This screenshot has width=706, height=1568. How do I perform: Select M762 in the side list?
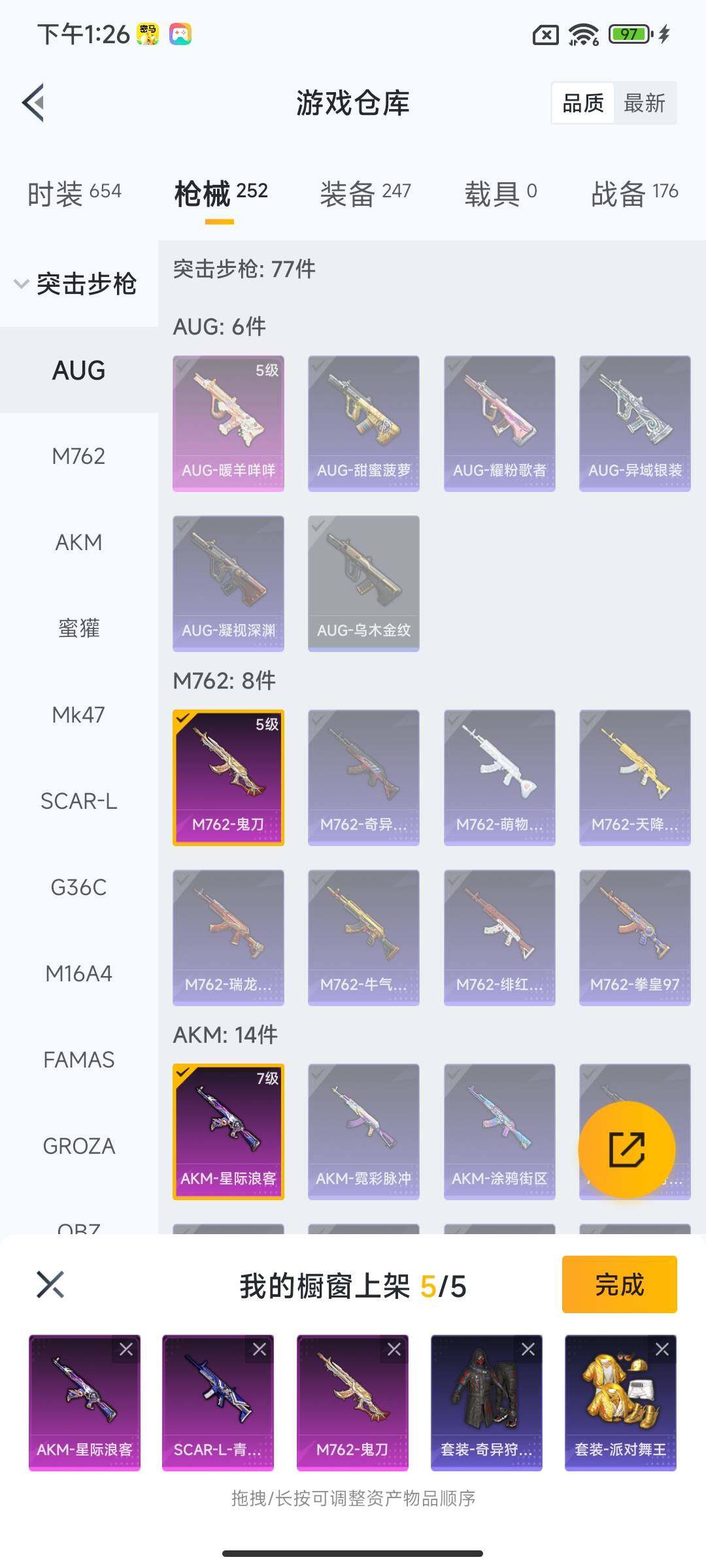78,456
